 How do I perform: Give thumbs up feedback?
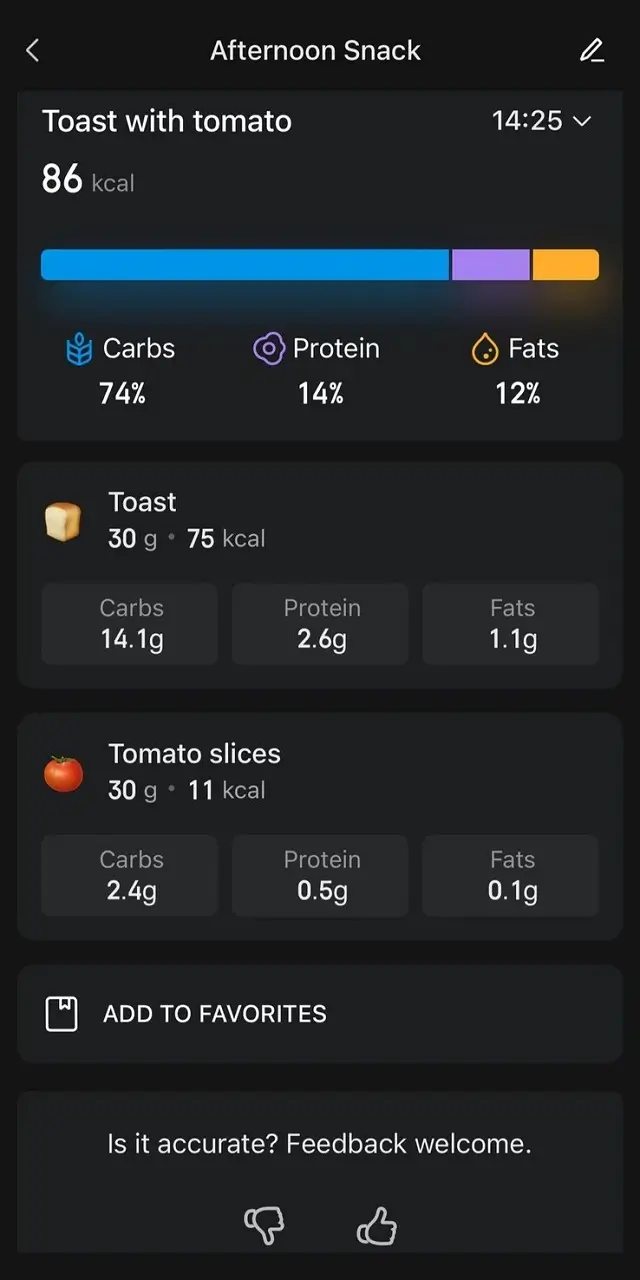[x=377, y=1224]
